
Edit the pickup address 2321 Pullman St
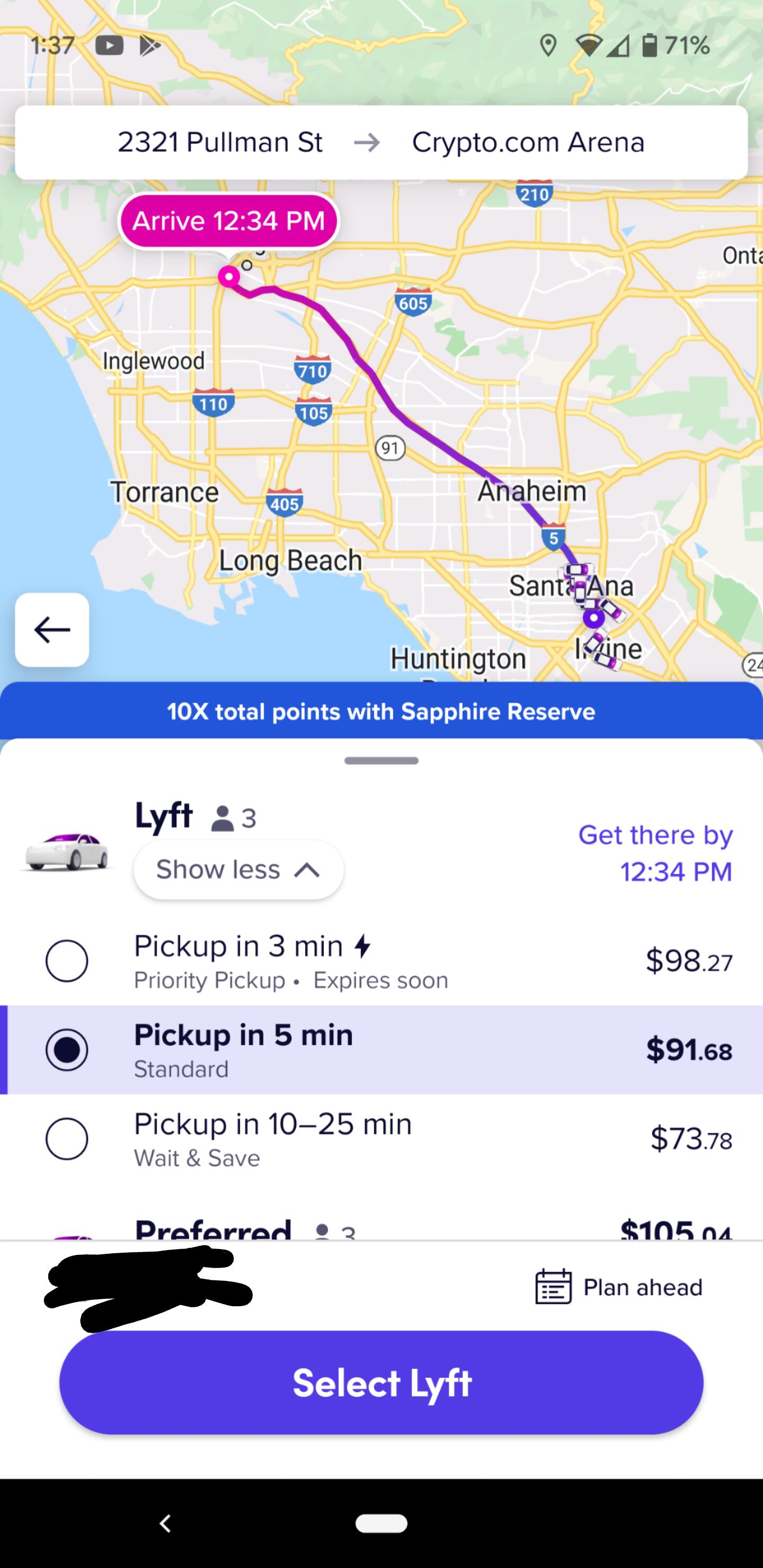tap(220, 143)
